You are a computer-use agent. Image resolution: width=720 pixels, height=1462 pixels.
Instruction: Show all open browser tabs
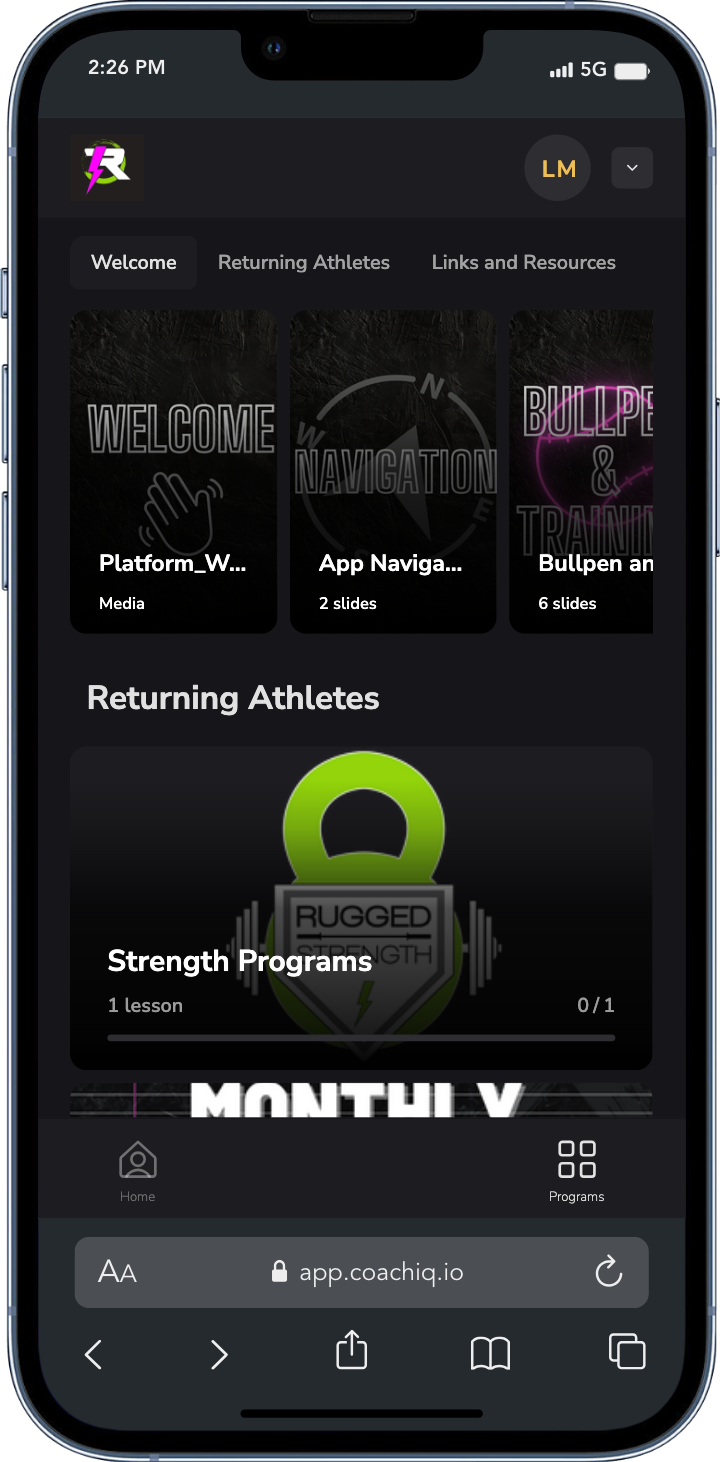627,1352
